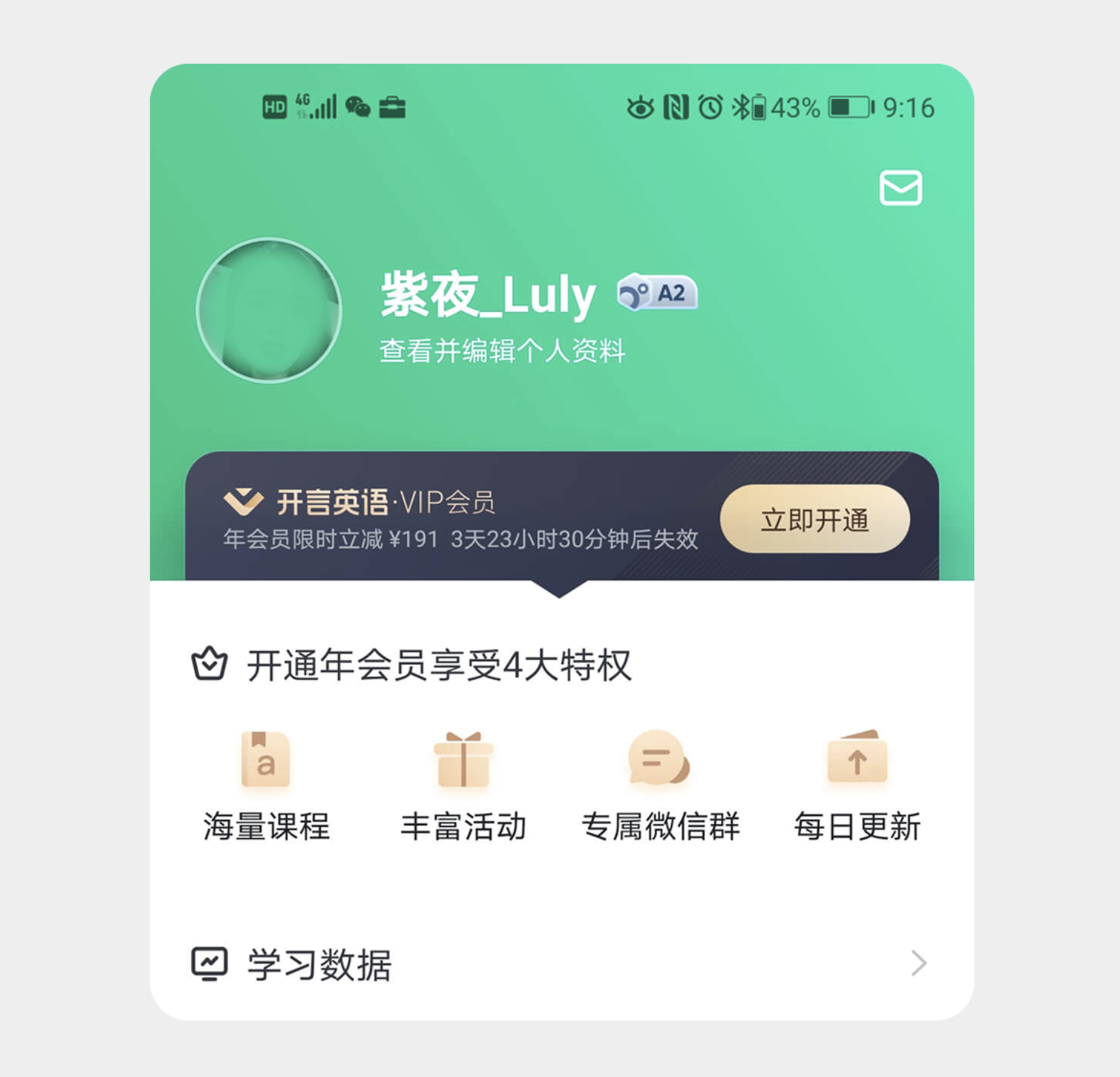Tap 立即开通 to activate VIP
The image size is (1120, 1077).
click(x=814, y=519)
